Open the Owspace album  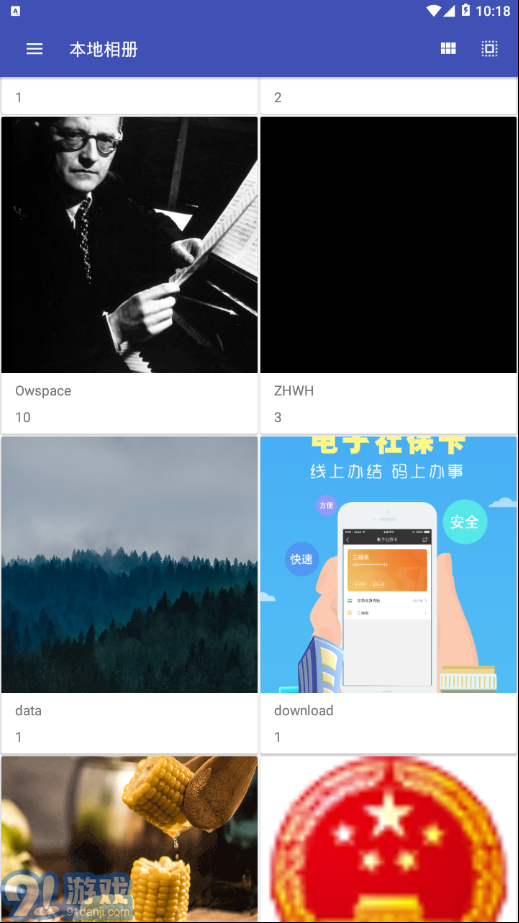pos(129,275)
